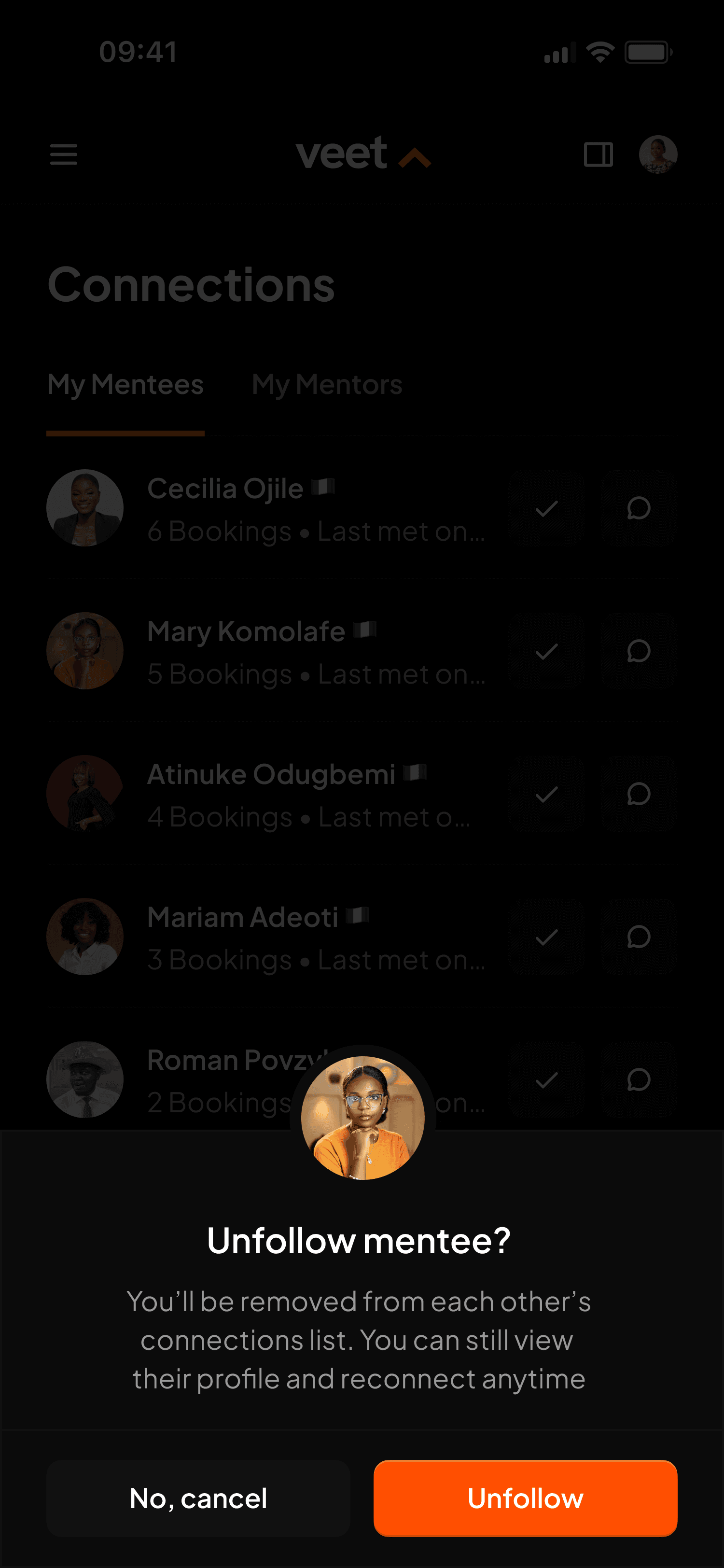
Task: Select the My Mentees tab
Action: 125,385
